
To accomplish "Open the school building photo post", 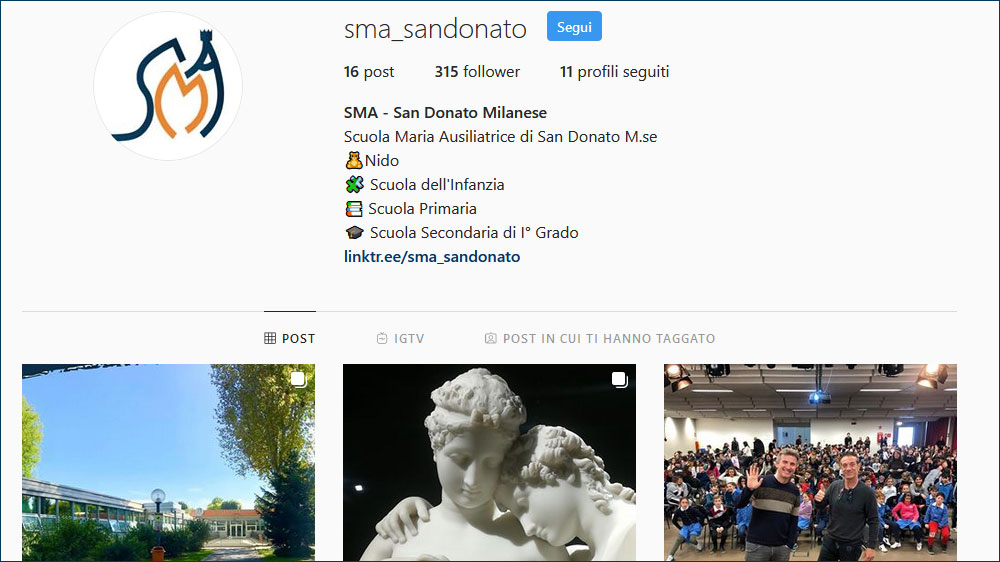I will [x=168, y=462].
